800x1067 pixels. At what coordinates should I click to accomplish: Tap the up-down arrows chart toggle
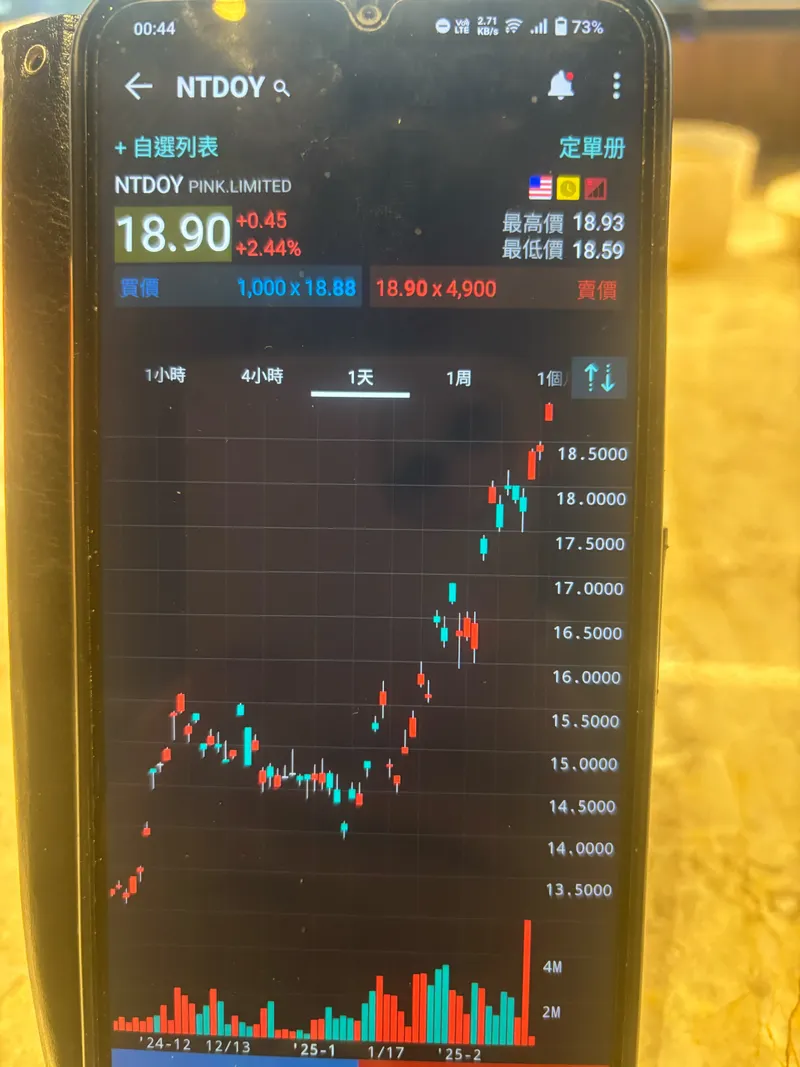(x=599, y=377)
